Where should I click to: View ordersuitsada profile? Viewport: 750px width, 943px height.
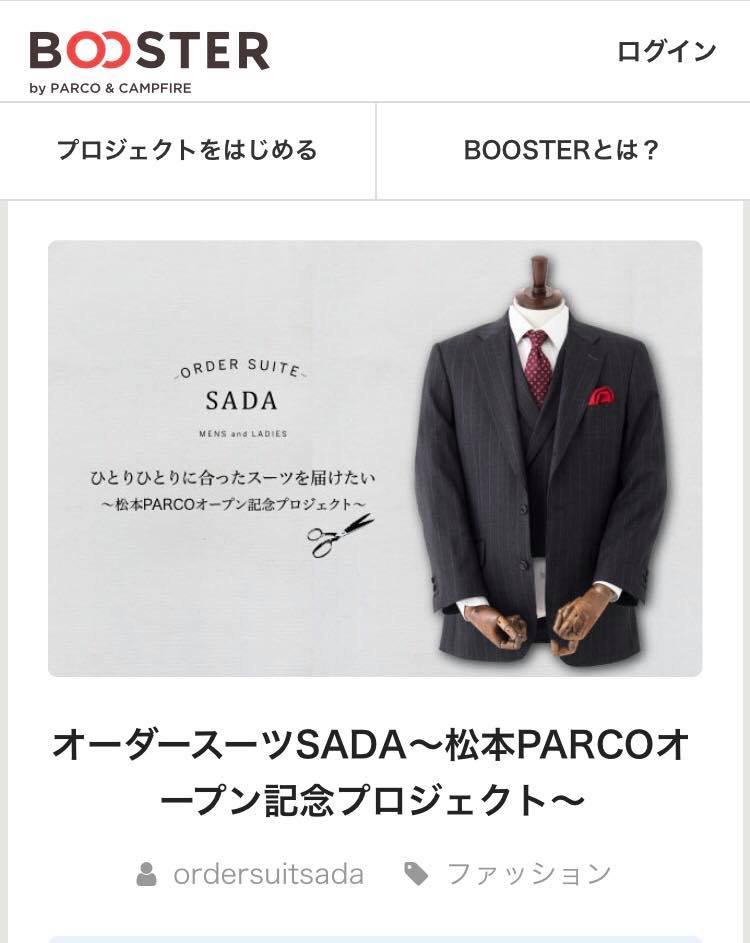[x=268, y=874]
